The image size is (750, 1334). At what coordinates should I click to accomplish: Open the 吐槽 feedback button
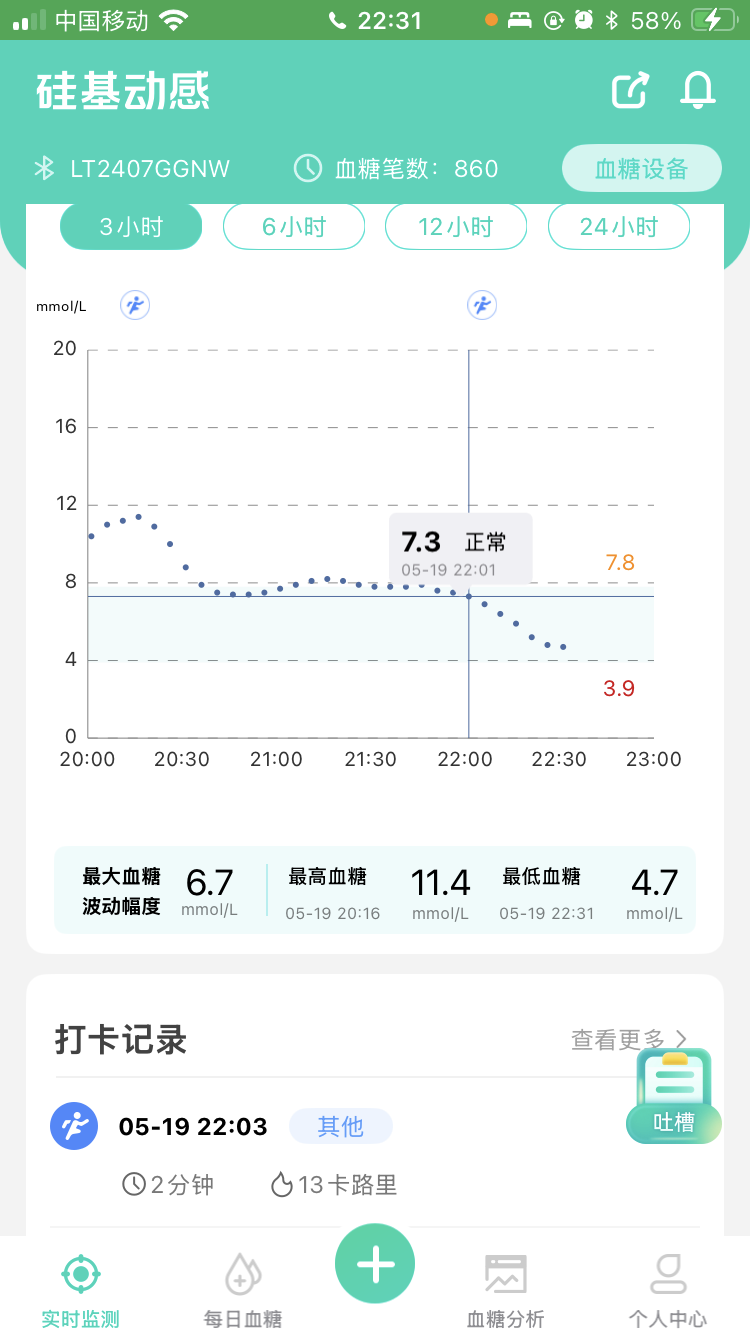click(674, 1097)
